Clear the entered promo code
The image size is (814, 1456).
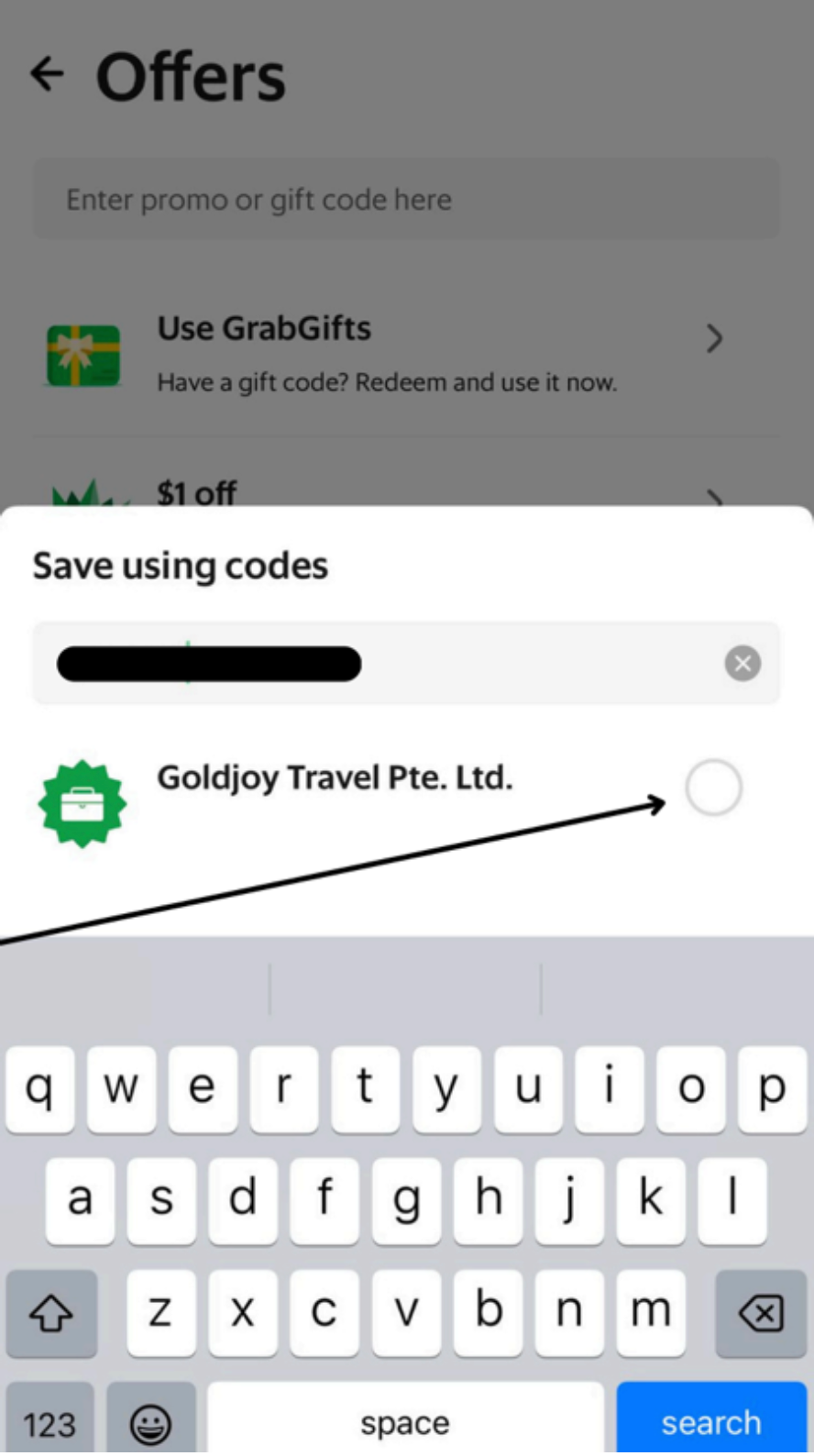pos(742,663)
